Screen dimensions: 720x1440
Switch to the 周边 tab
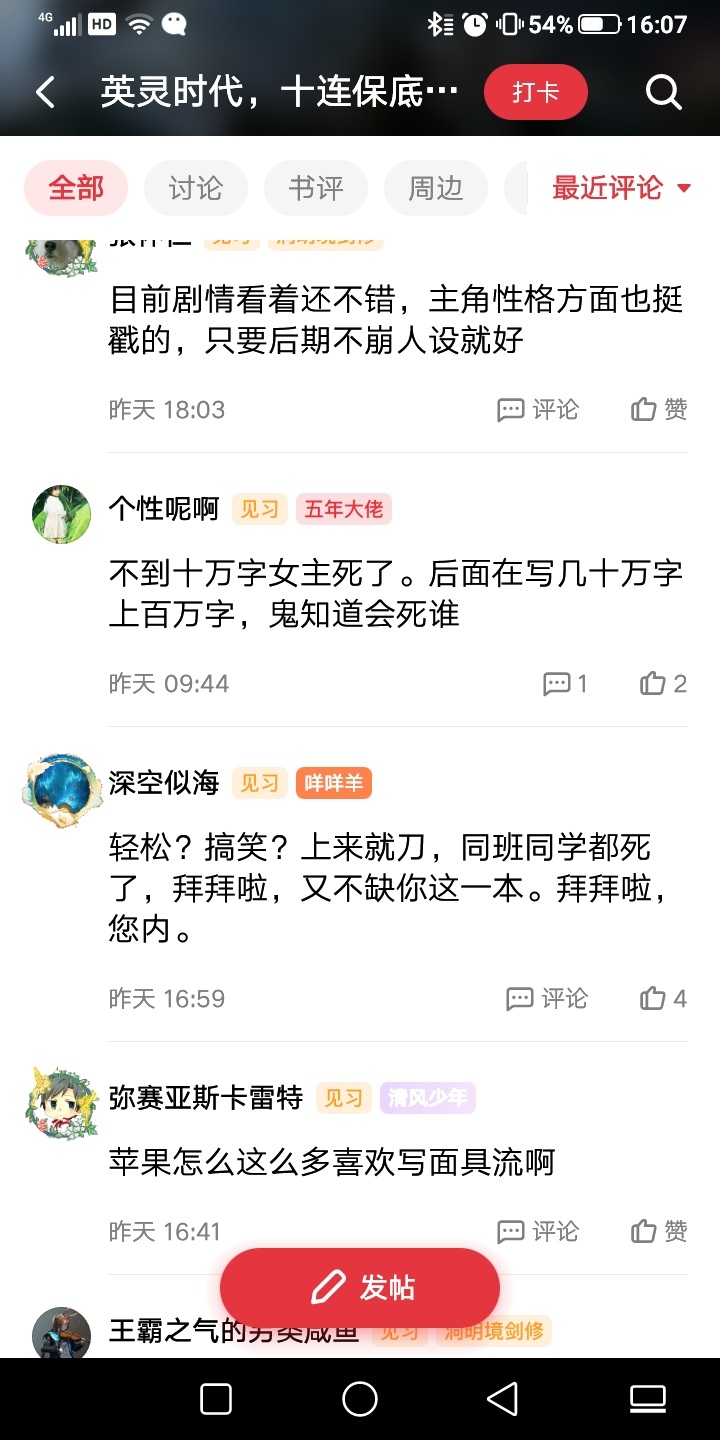click(435, 188)
